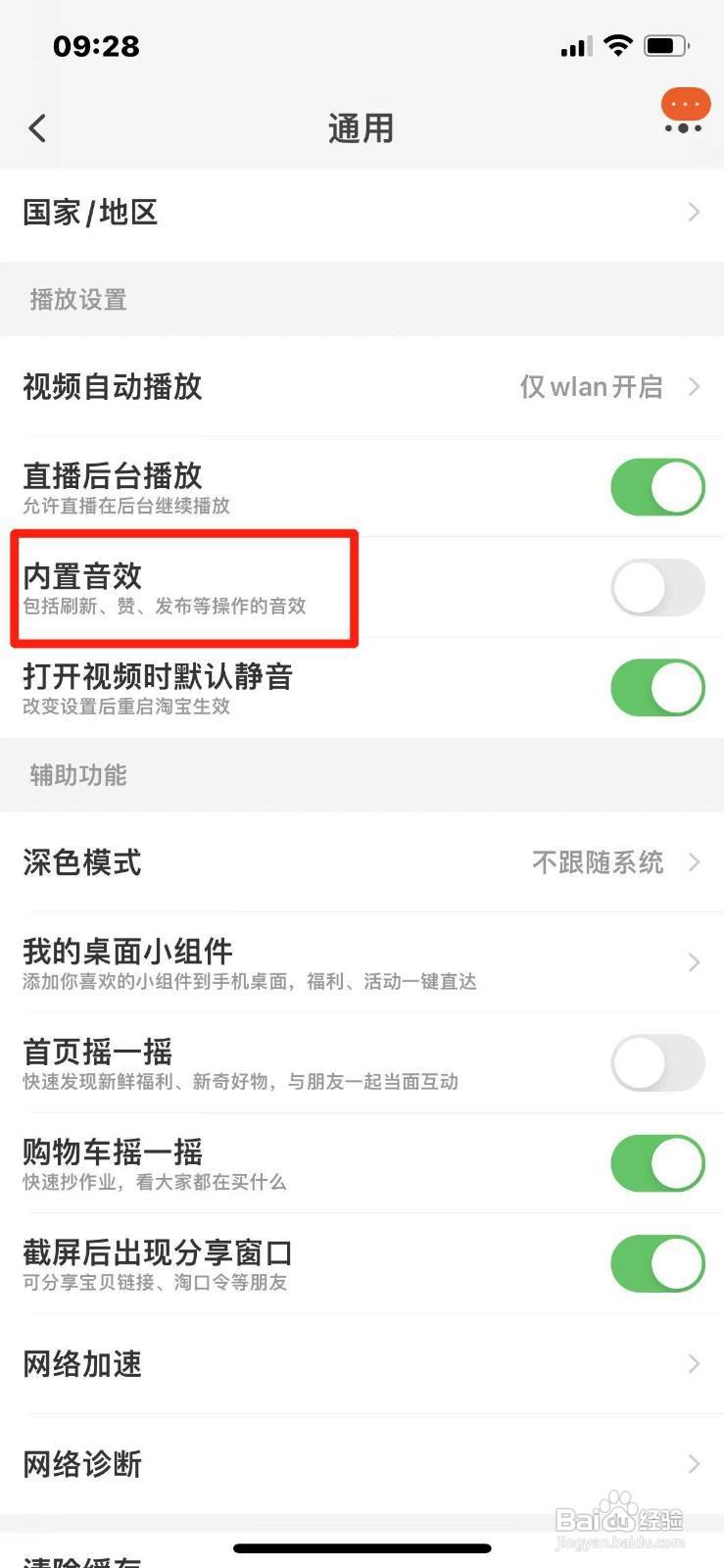
Task: Turn off 打开视频时默认静音 mute setting
Action: 657,687
